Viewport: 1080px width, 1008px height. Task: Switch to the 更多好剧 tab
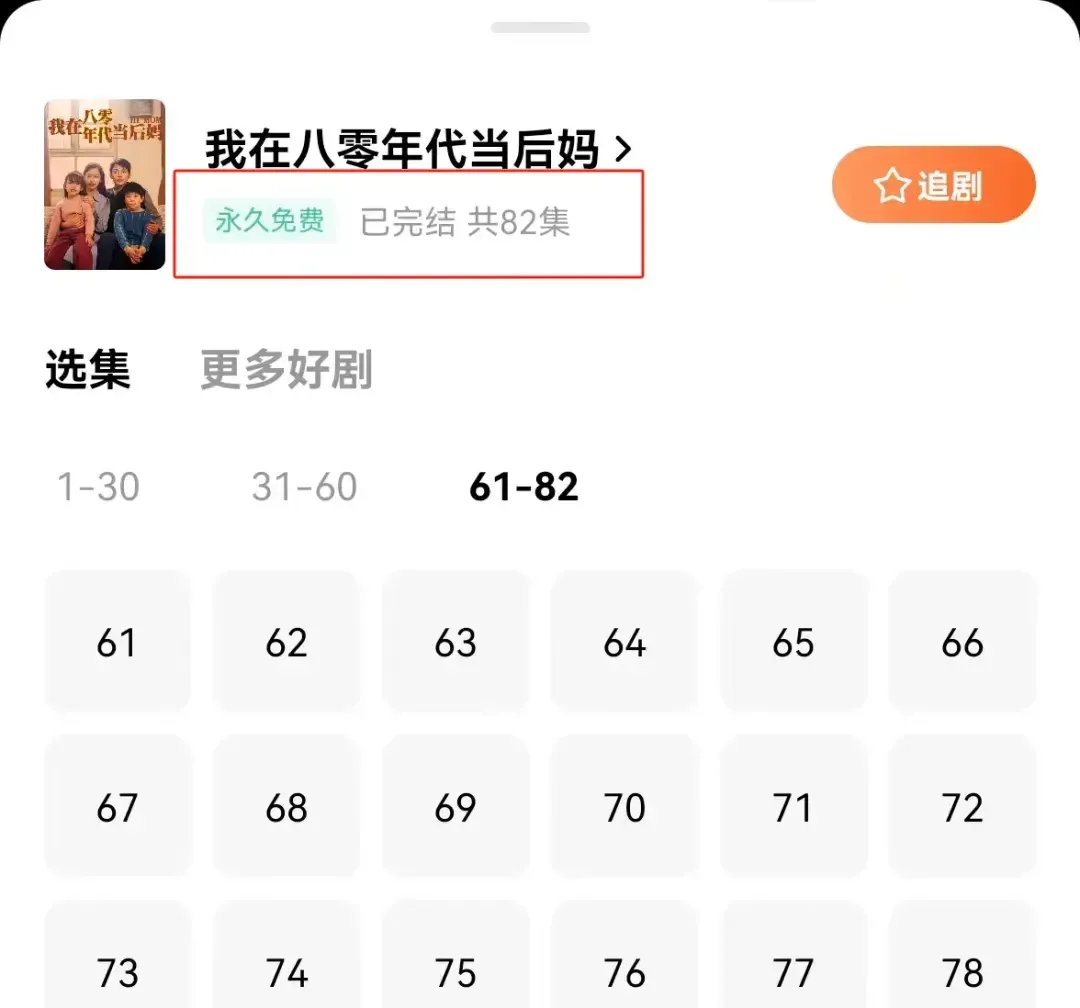[x=286, y=370]
